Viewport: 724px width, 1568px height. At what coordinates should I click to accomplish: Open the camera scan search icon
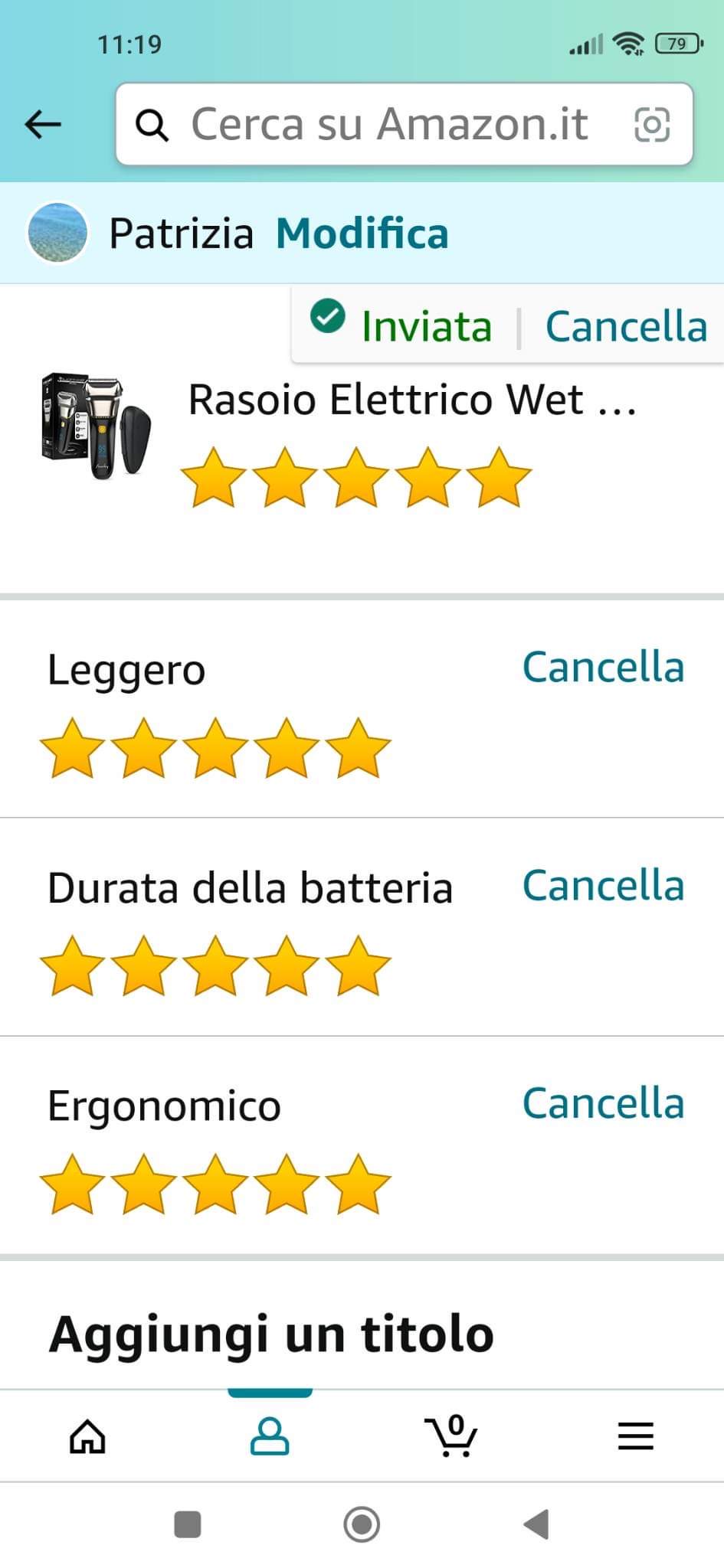pos(652,124)
